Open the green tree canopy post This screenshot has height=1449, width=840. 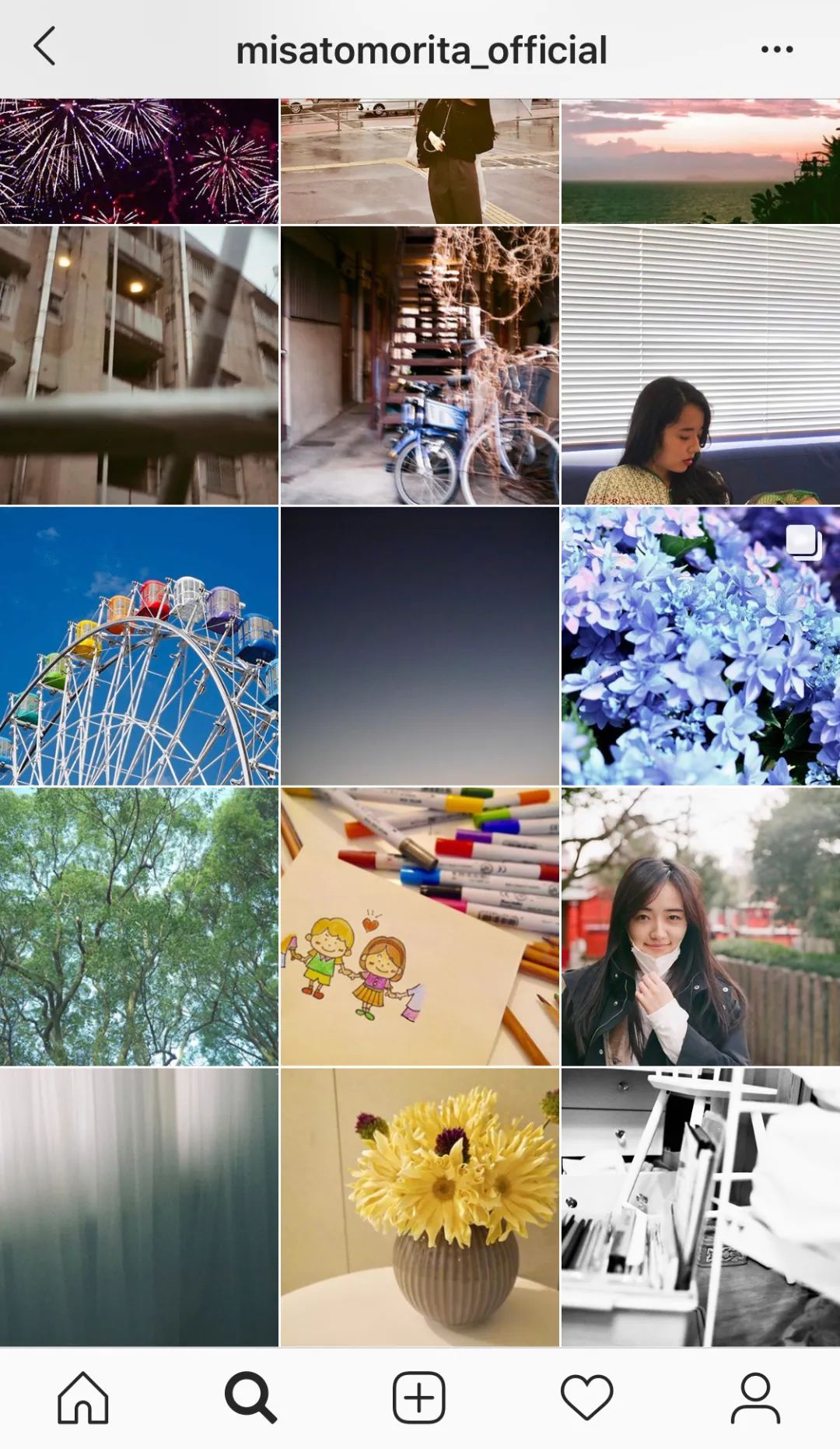tap(138, 926)
